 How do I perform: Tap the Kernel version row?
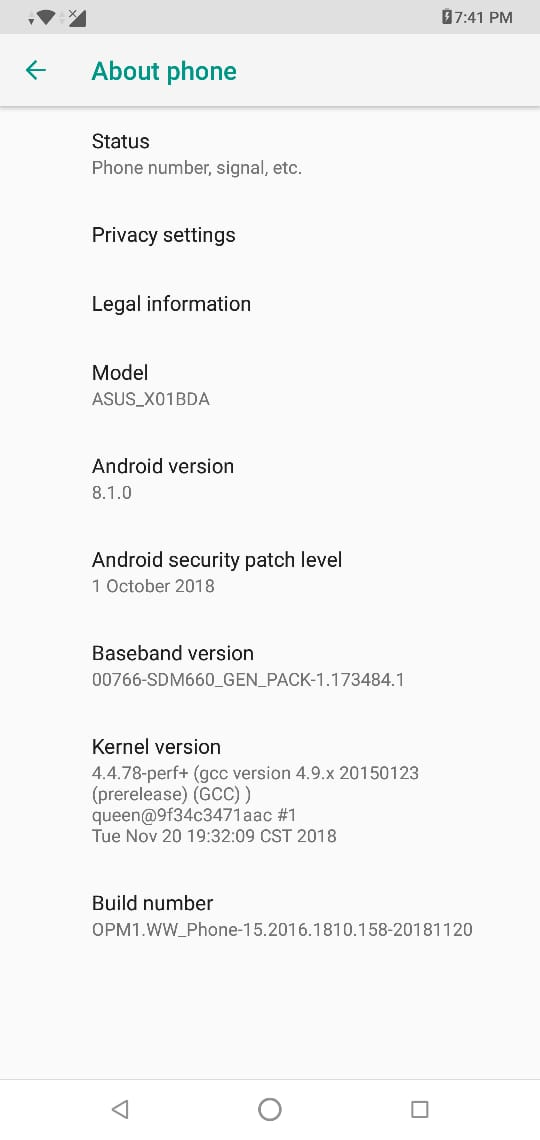pos(270,791)
